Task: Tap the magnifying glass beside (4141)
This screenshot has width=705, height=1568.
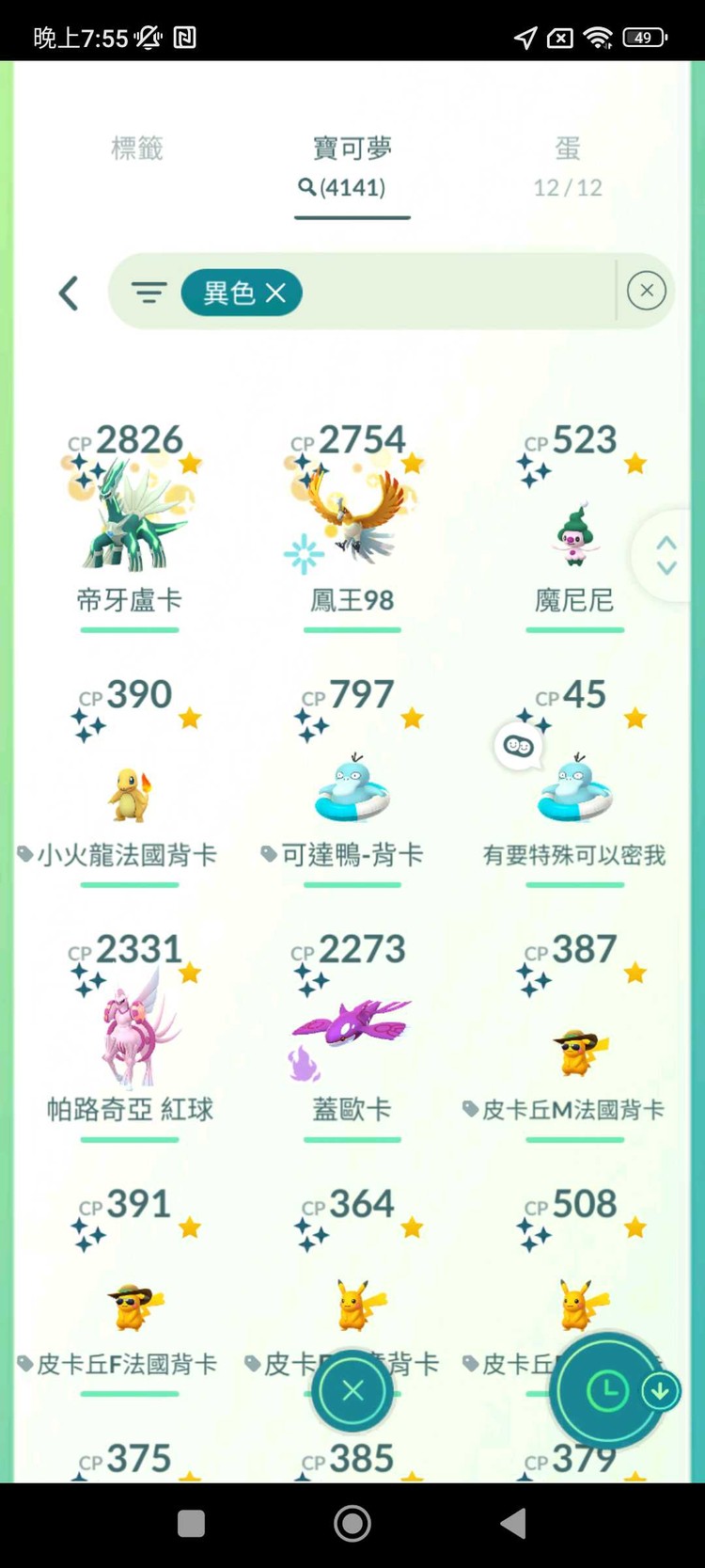Action: [x=306, y=187]
